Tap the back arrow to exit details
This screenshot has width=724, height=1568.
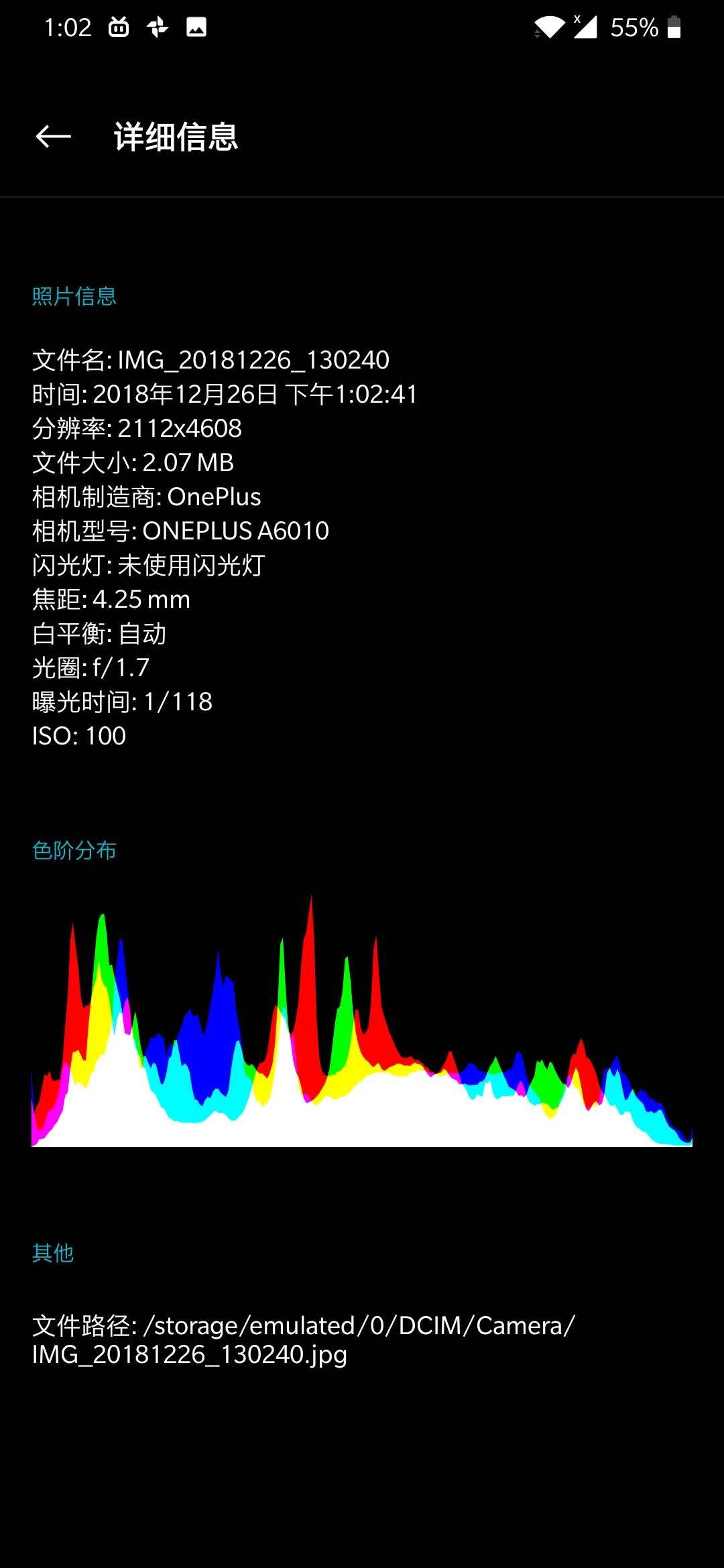point(54,135)
